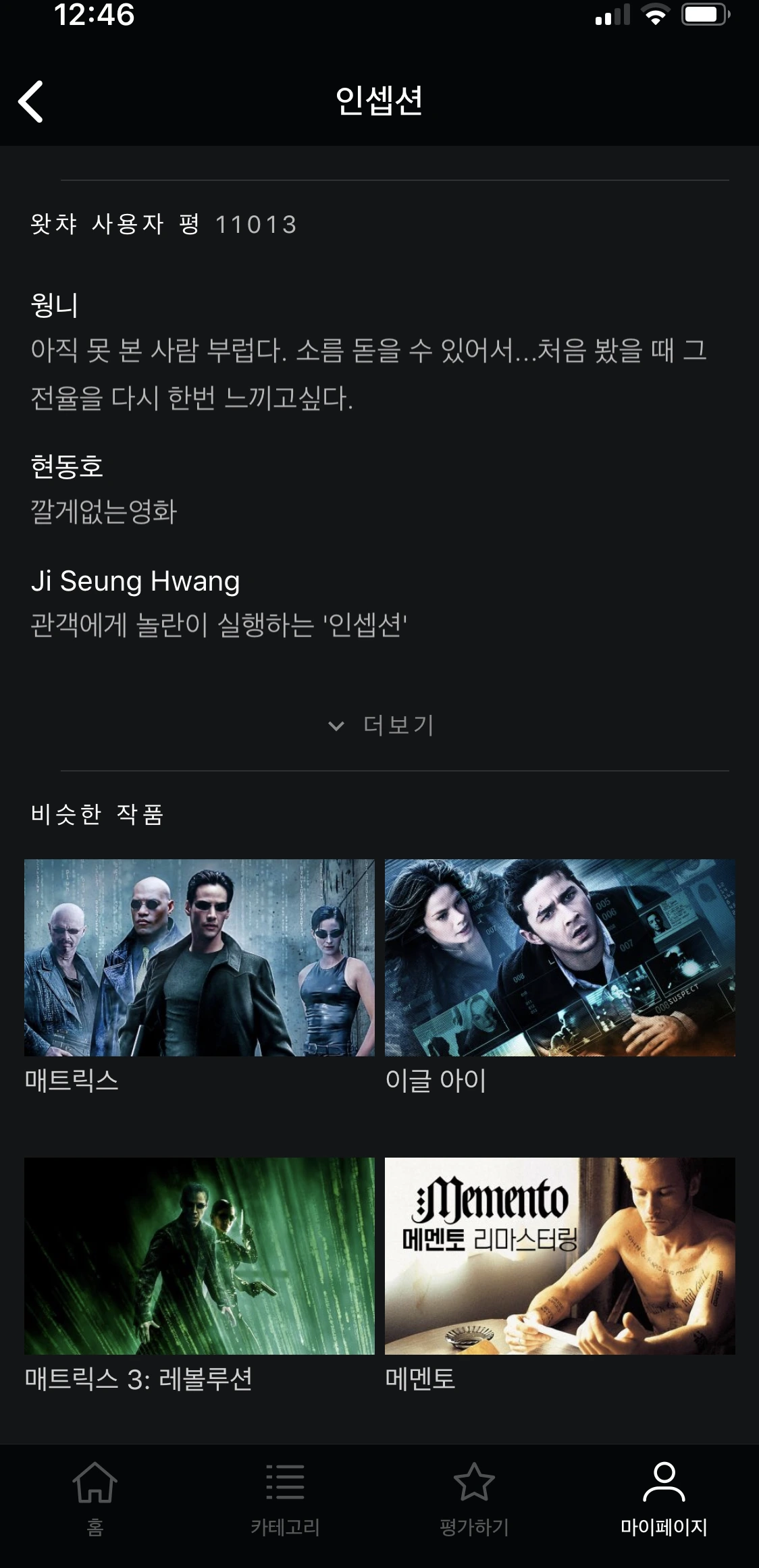This screenshot has width=759, height=1568.
Task: Tap the battery indicator in status bar
Action: 702,16
